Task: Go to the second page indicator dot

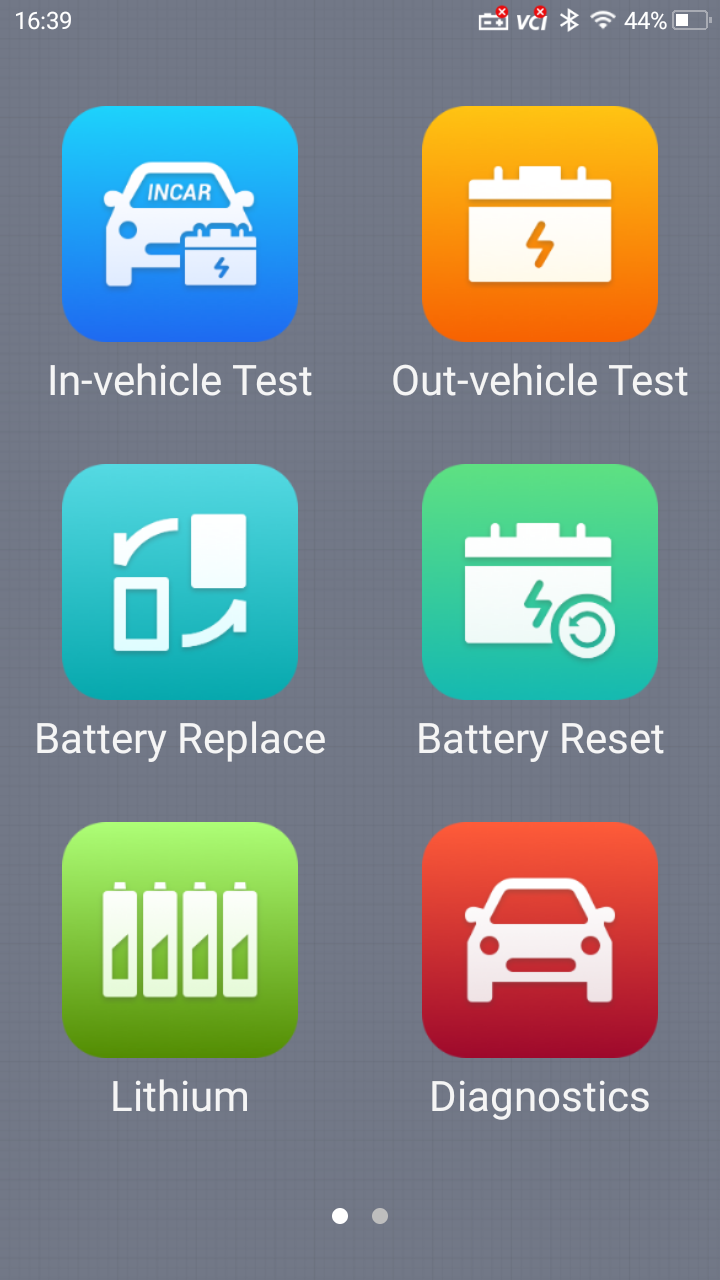Action: click(380, 1216)
